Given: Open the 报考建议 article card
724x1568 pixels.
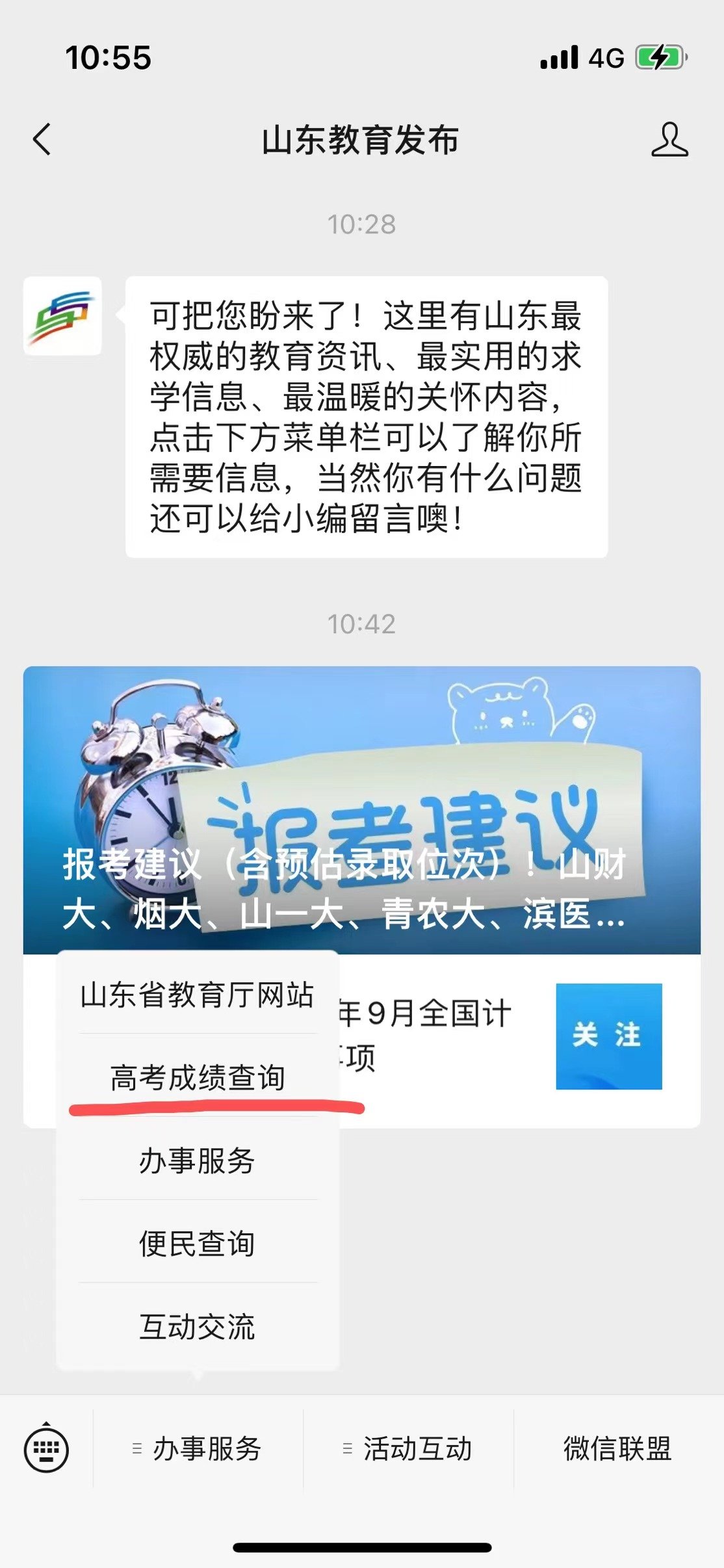Looking at the screenshot, I should click(x=361, y=809).
